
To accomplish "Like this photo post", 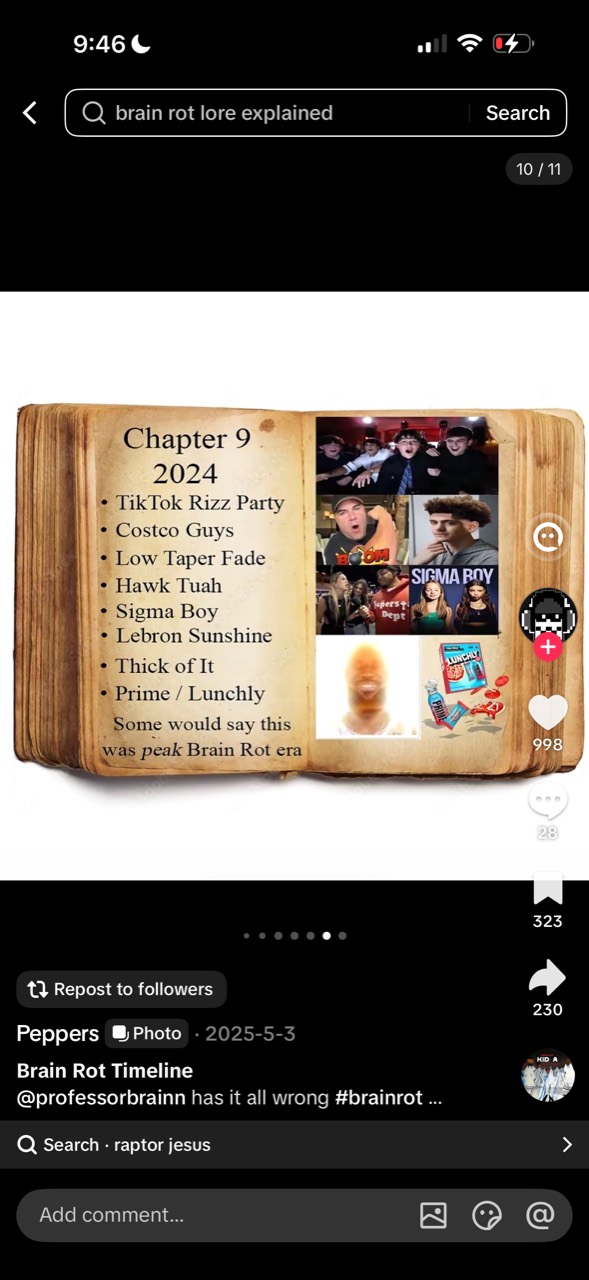I will coord(547,712).
